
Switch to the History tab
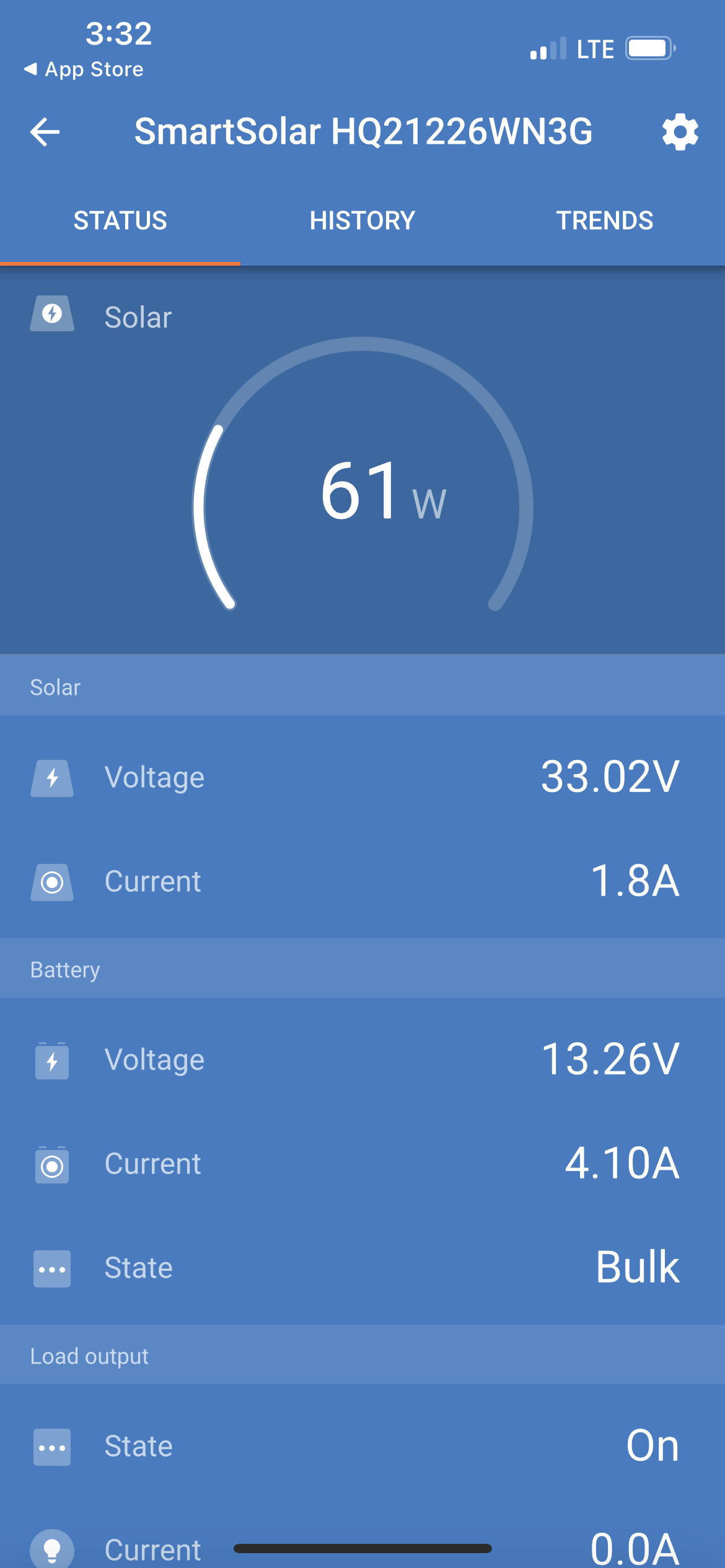point(362,220)
